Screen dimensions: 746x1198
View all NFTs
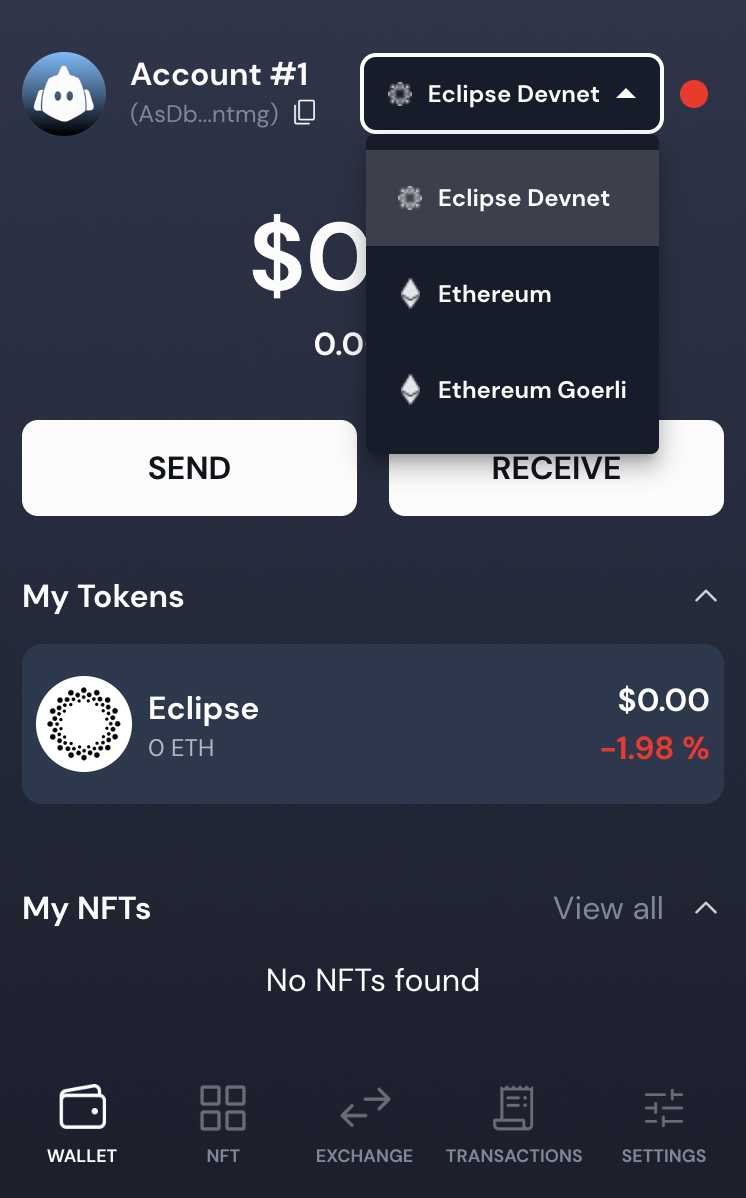pos(608,908)
